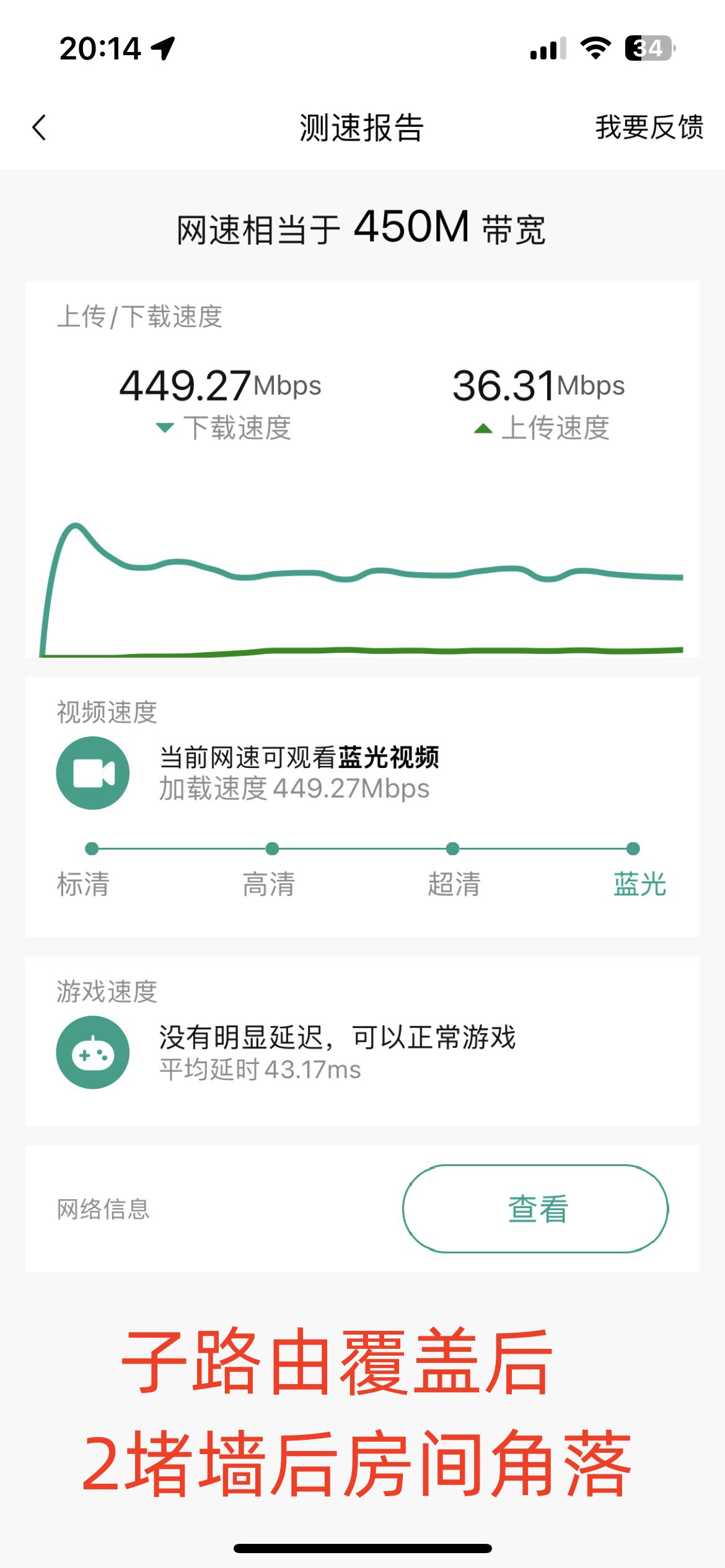
Task: Go back from the 测速报告 page
Action: coord(39,128)
